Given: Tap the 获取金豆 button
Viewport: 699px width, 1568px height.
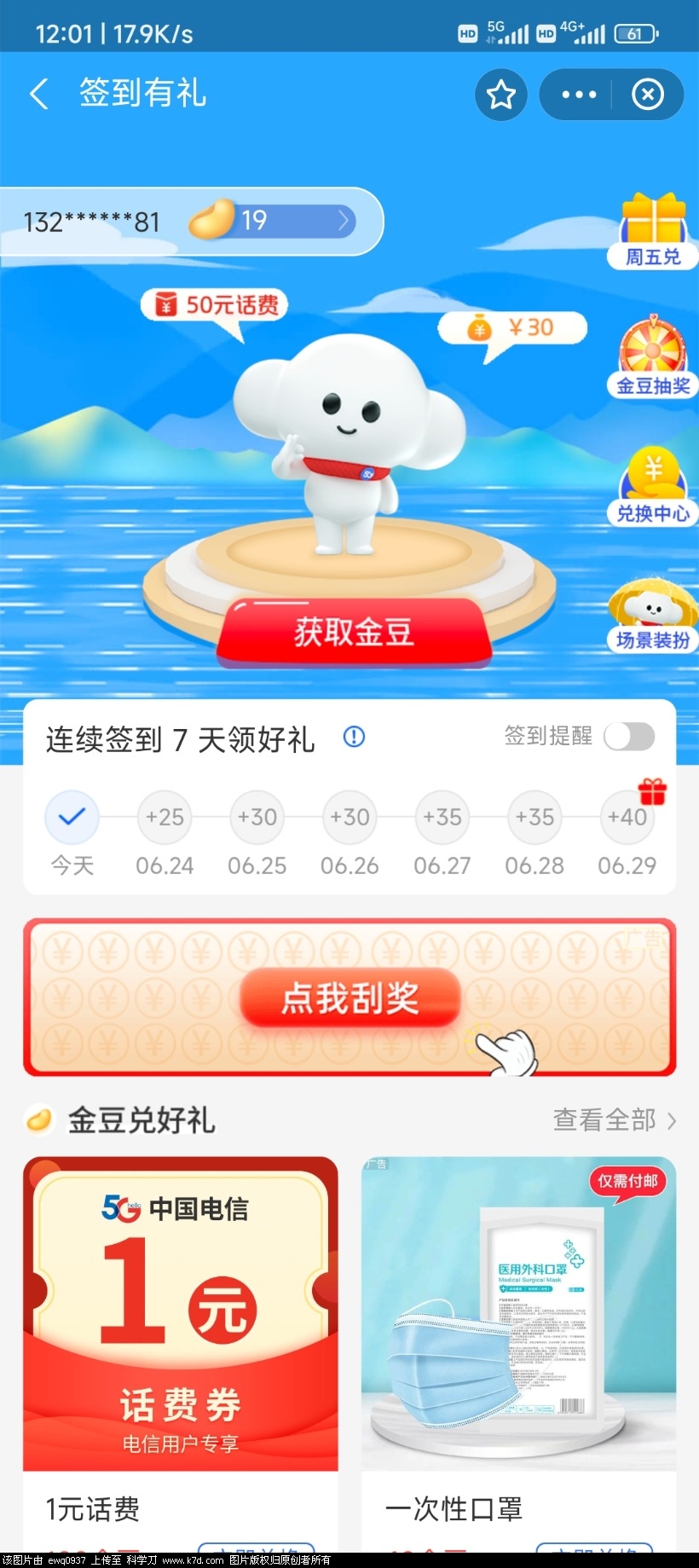Looking at the screenshot, I should [354, 632].
